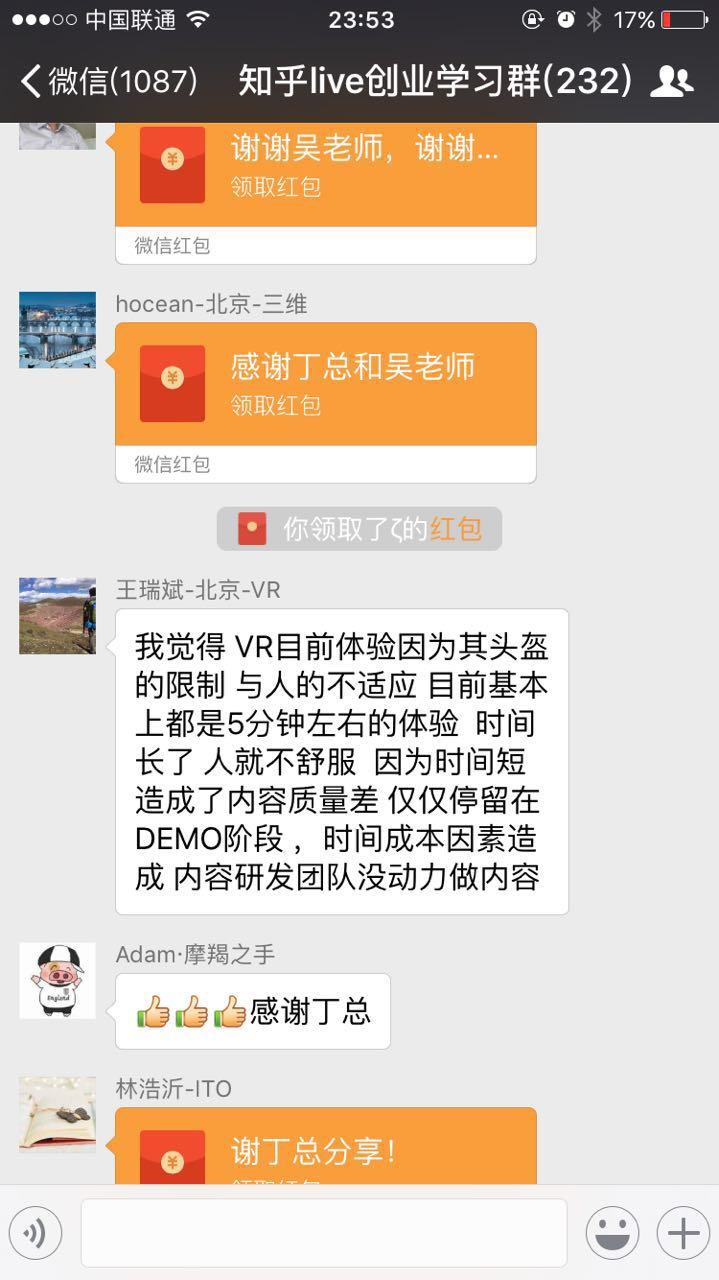
Task: Tap the 红包 link in the system notice
Action: coord(456,529)
